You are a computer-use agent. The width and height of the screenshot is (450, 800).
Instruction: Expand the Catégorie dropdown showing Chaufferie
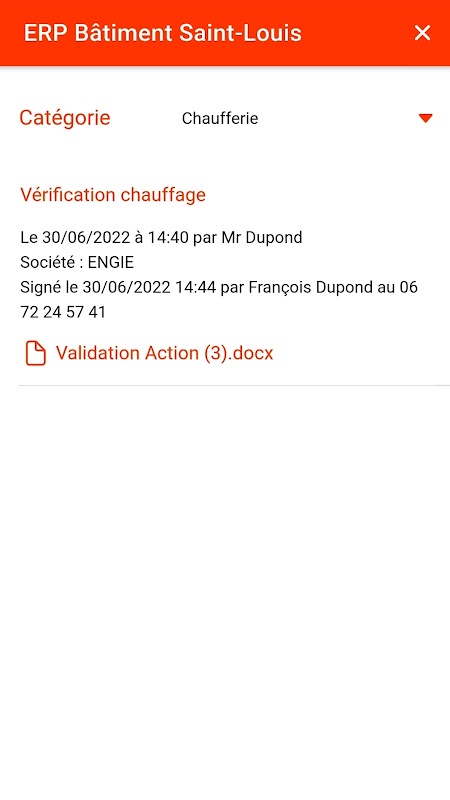pos(307,118)
